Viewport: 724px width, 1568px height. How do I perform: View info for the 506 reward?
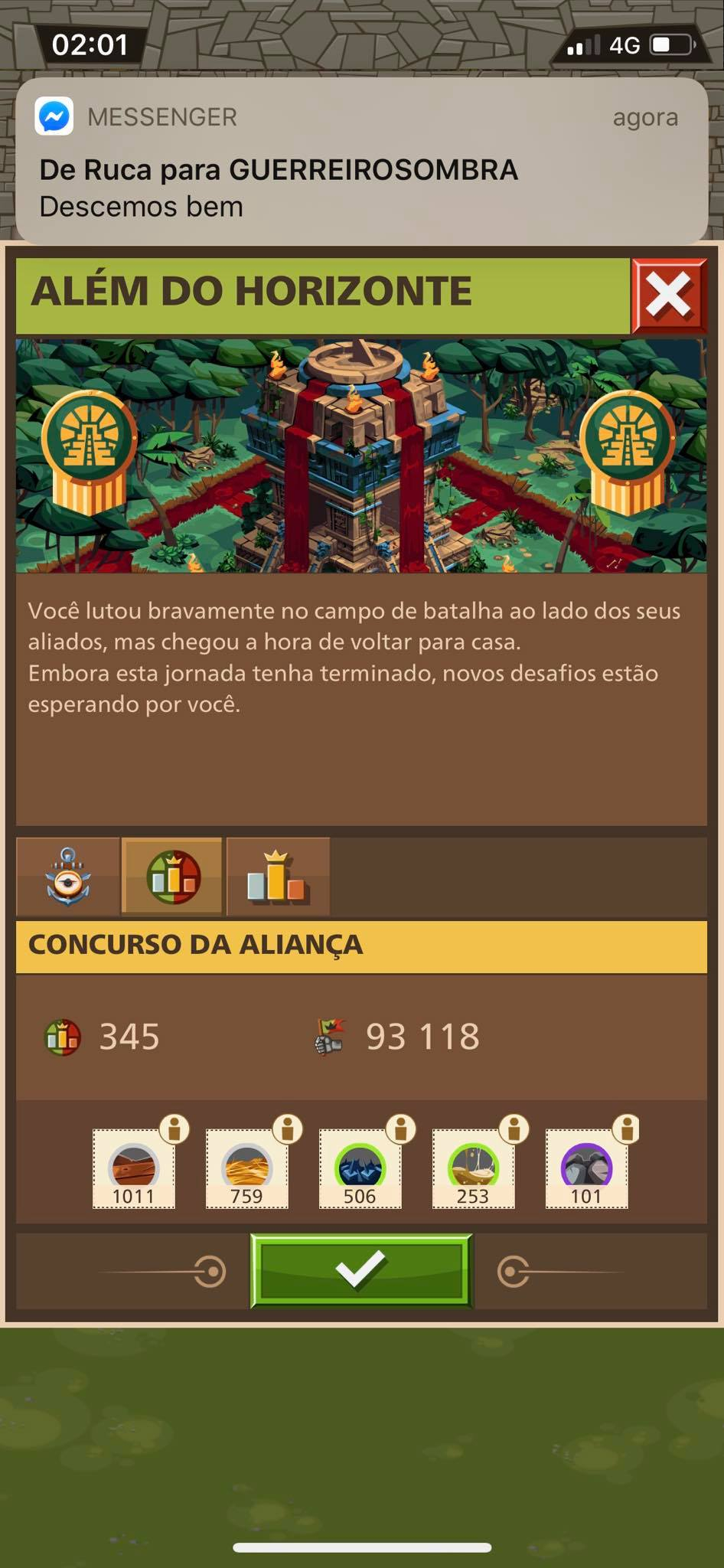(x=400, y=1129)
